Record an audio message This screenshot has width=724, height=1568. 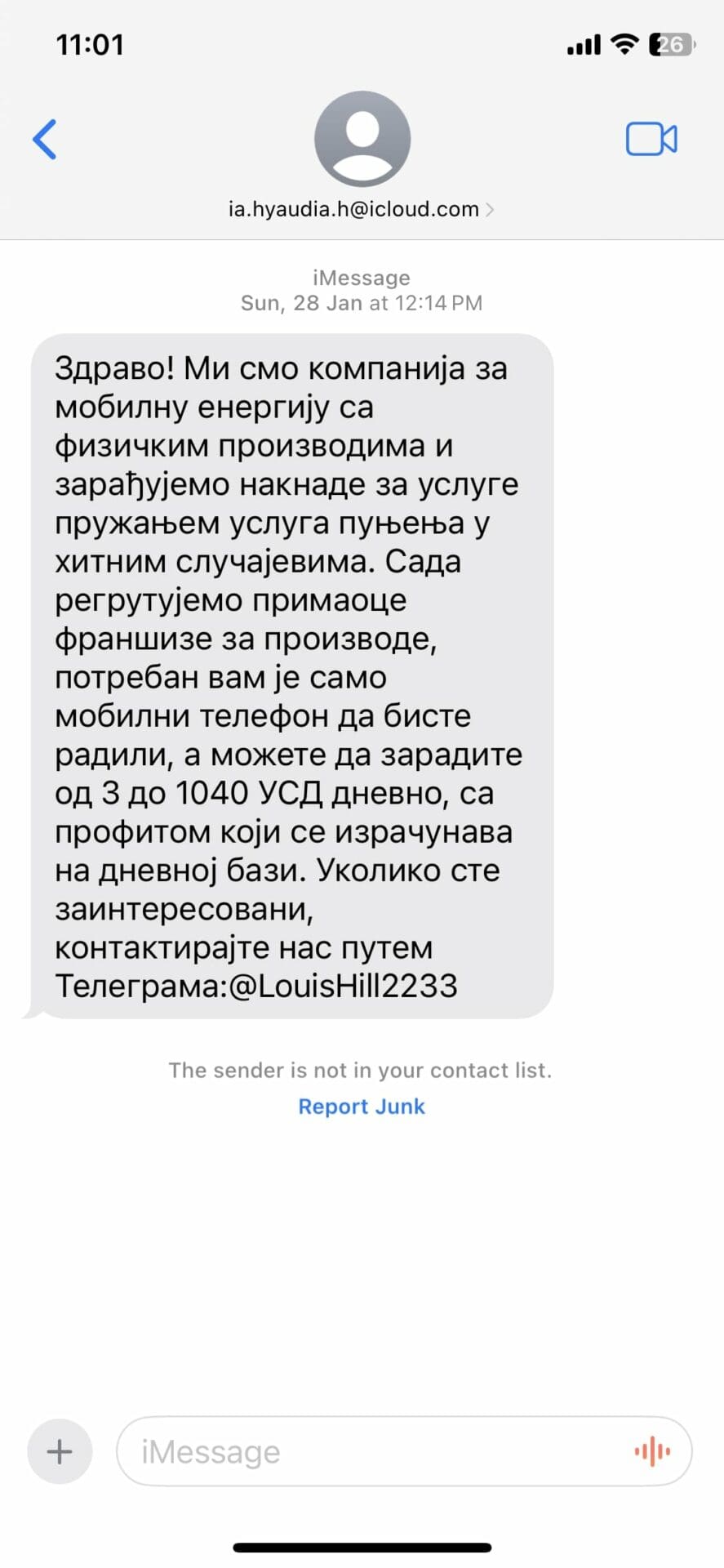(652, 1451)
